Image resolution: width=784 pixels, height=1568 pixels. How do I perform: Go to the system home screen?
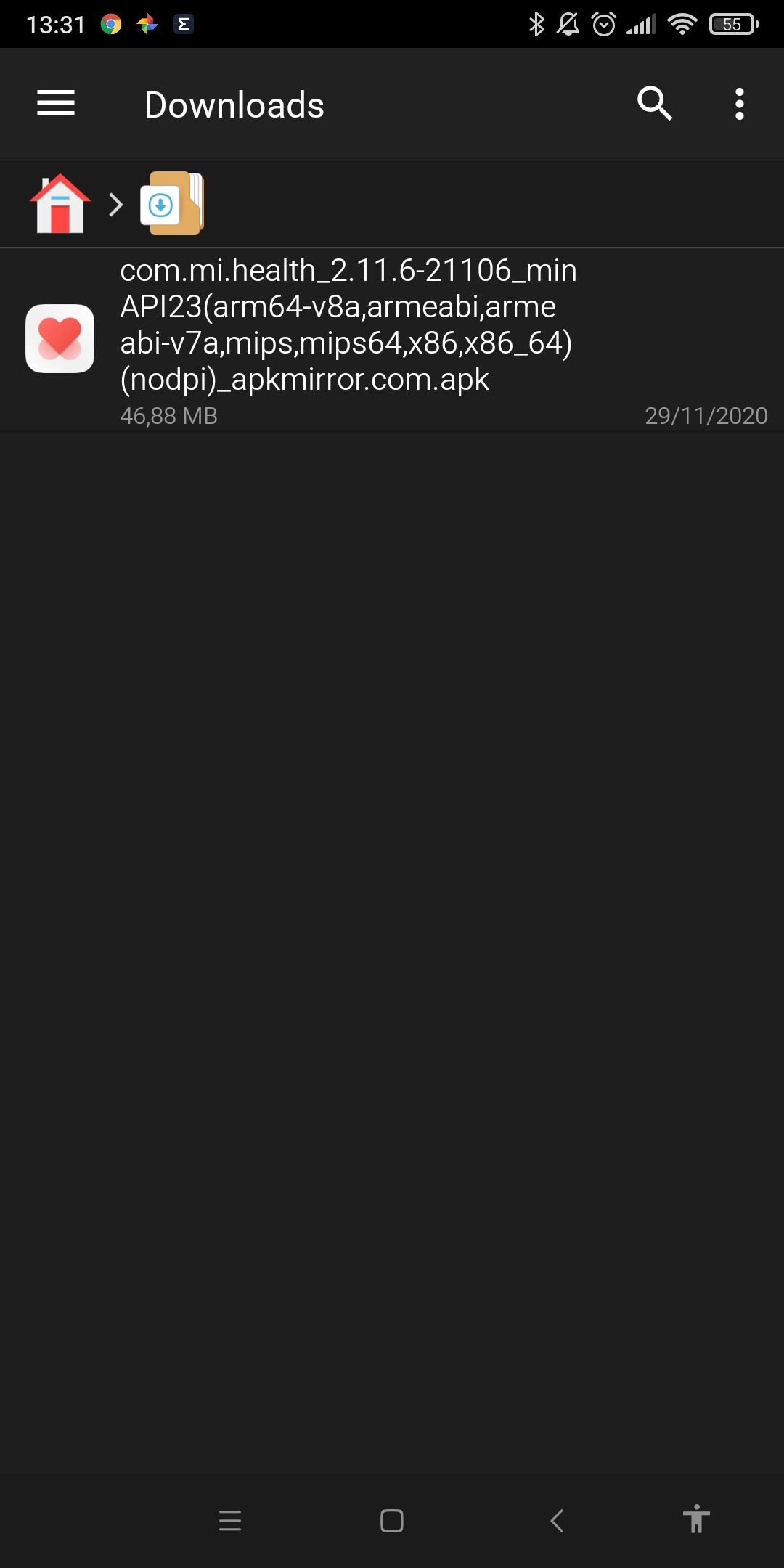point(392,1520)
